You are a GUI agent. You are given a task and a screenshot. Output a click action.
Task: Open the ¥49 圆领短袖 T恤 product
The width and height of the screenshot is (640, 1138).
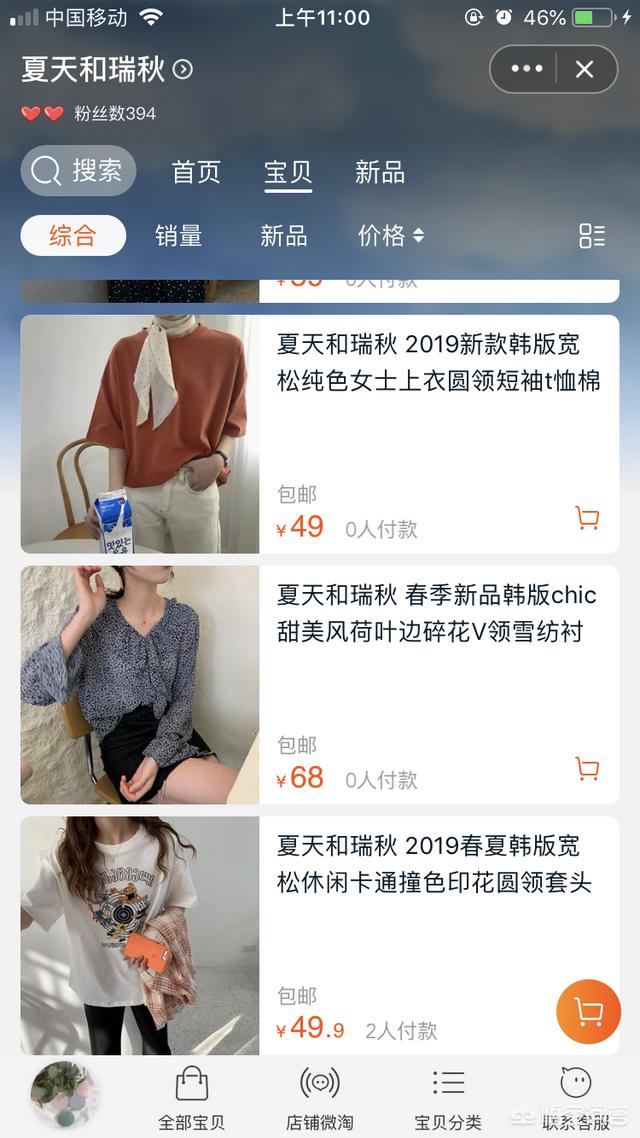(438, 362)
